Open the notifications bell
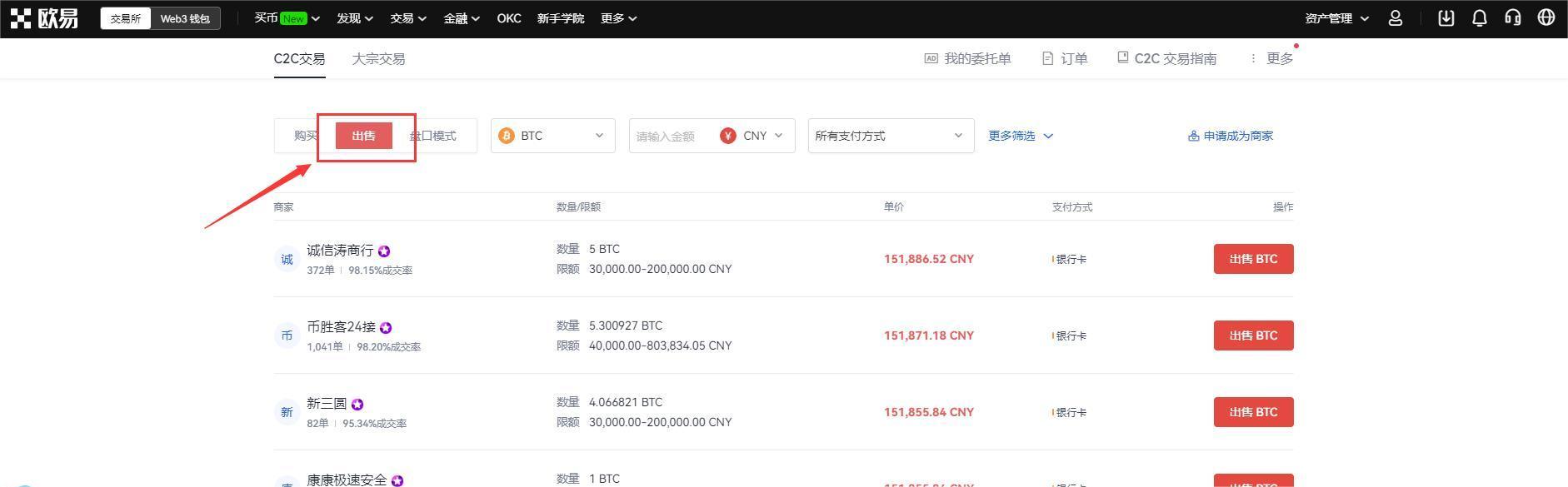The height and width of the screenshot is (487, 1568). [1480, 18]
